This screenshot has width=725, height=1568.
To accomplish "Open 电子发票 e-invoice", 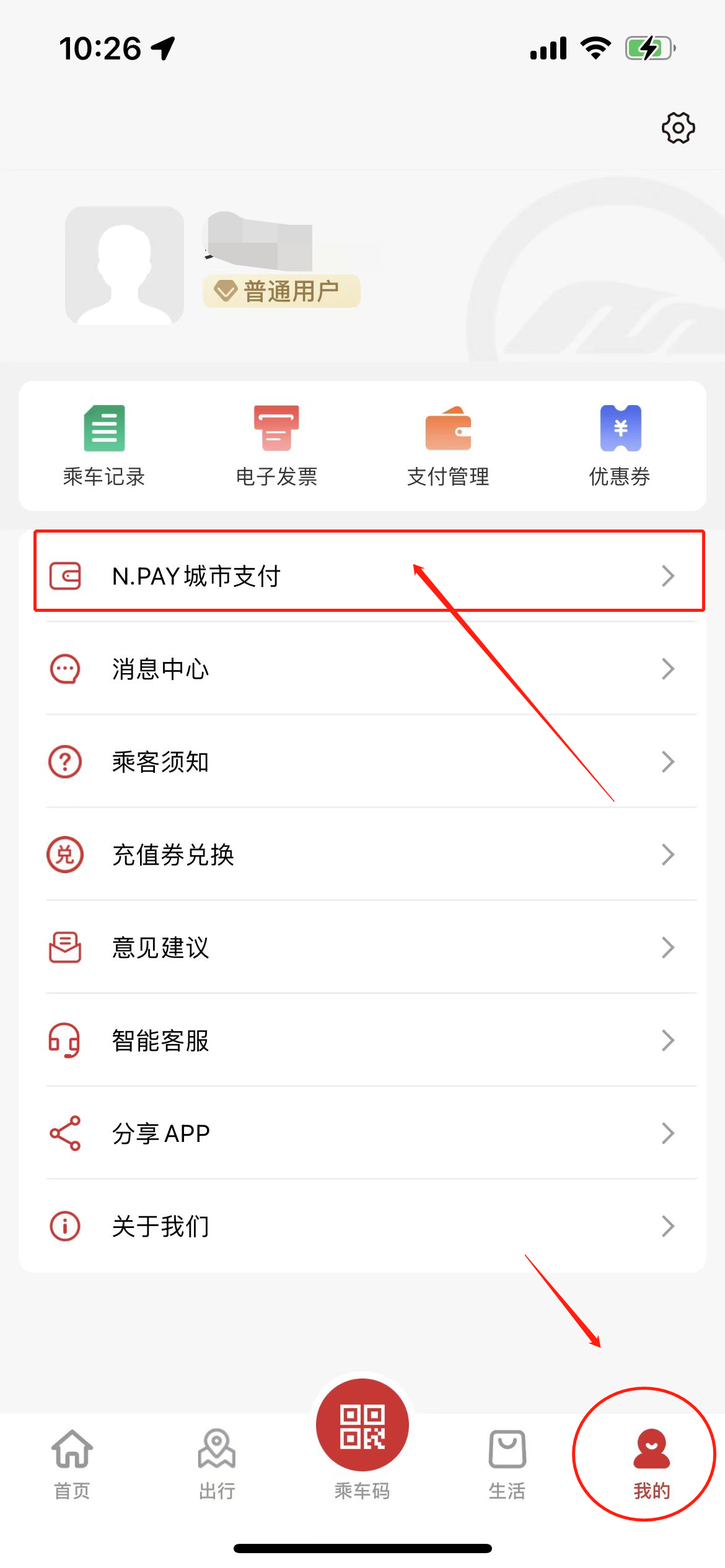I will (276, 446).
